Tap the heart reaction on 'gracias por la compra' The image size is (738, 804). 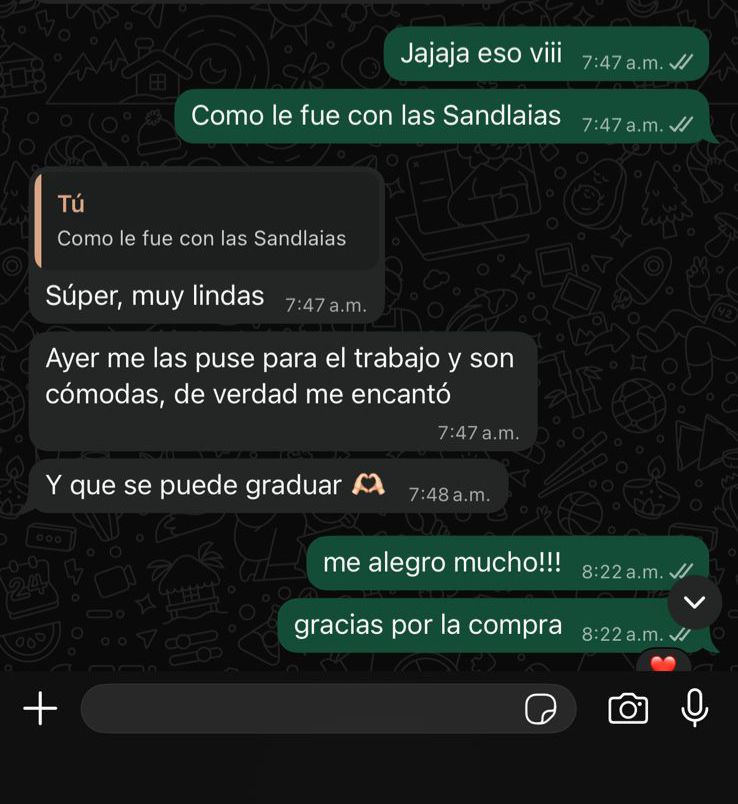[x=663, y=663]
